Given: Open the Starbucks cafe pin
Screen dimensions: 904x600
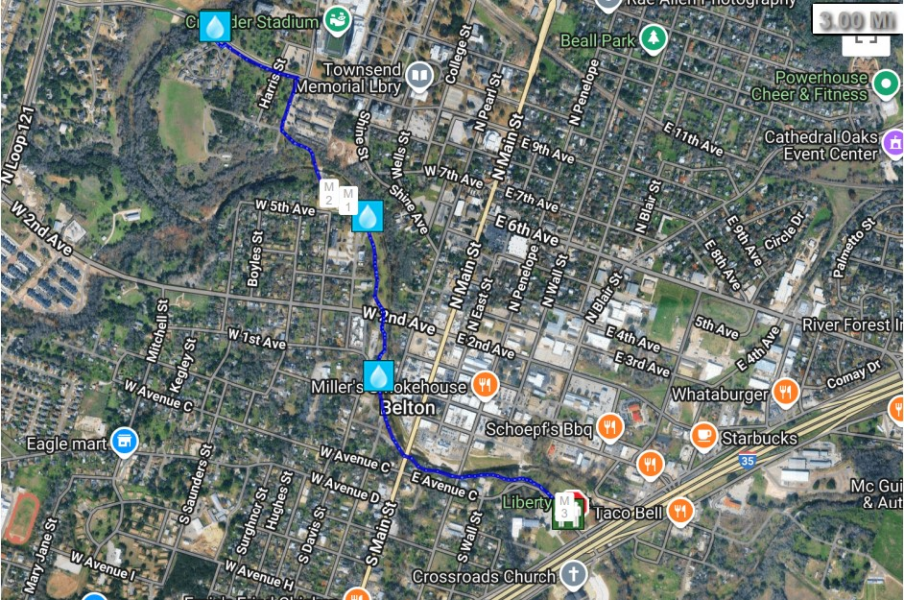Looking at the screenshot, I should click(x=704, y=437).
